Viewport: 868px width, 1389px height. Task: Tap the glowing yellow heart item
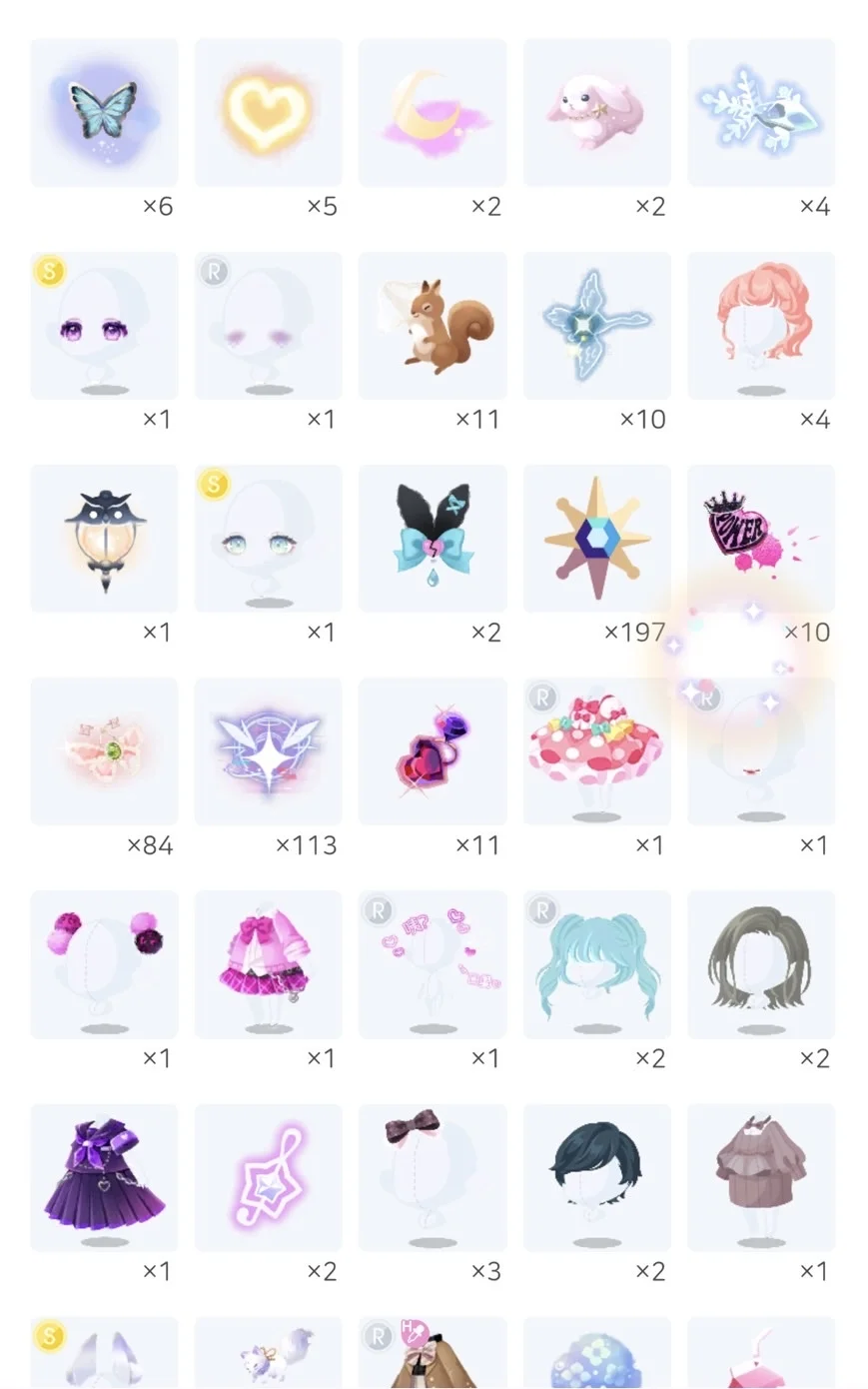[268, 112]
